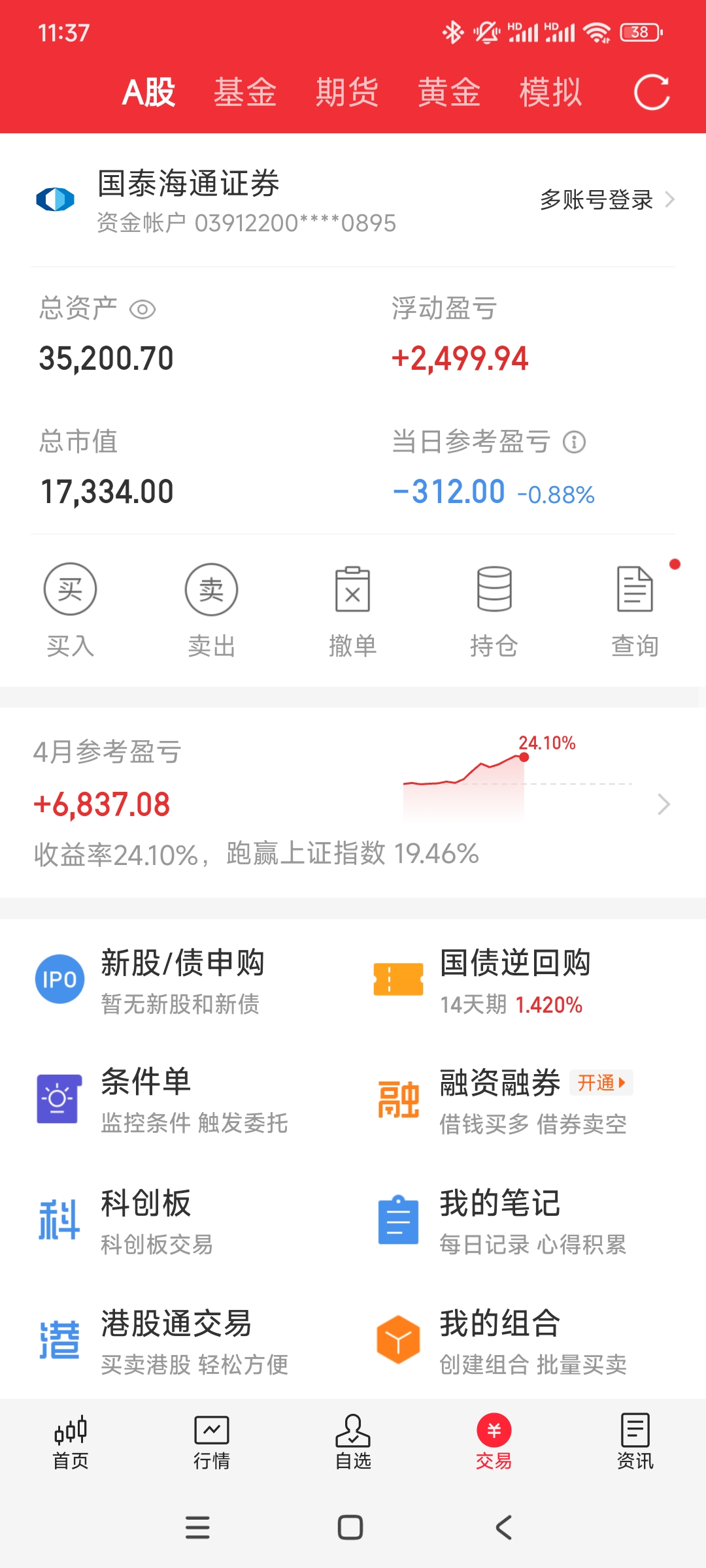Open 国债逆回购 14天期

[515, 980]
